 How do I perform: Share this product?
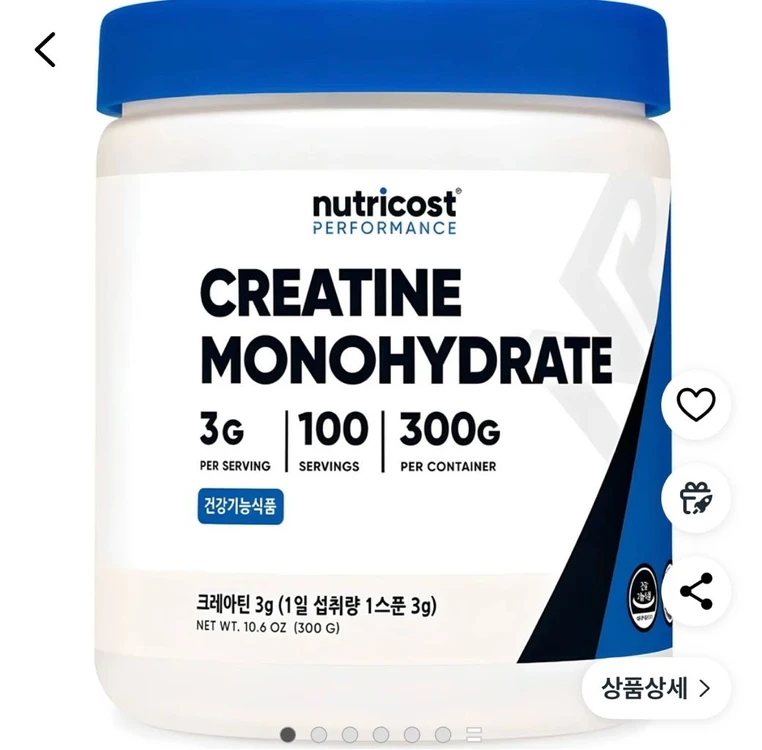point(696,591)
